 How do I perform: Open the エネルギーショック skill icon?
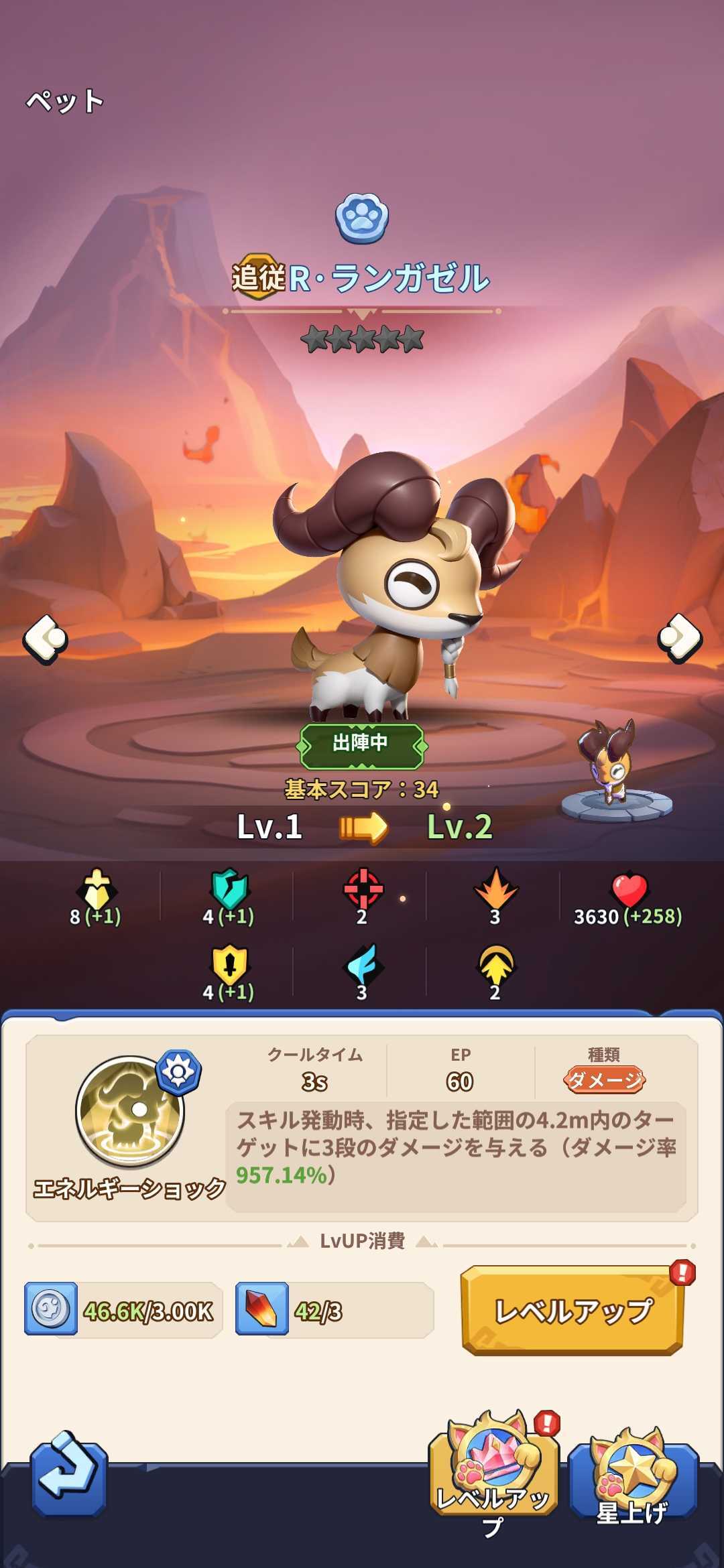(x=131, y=1111)
